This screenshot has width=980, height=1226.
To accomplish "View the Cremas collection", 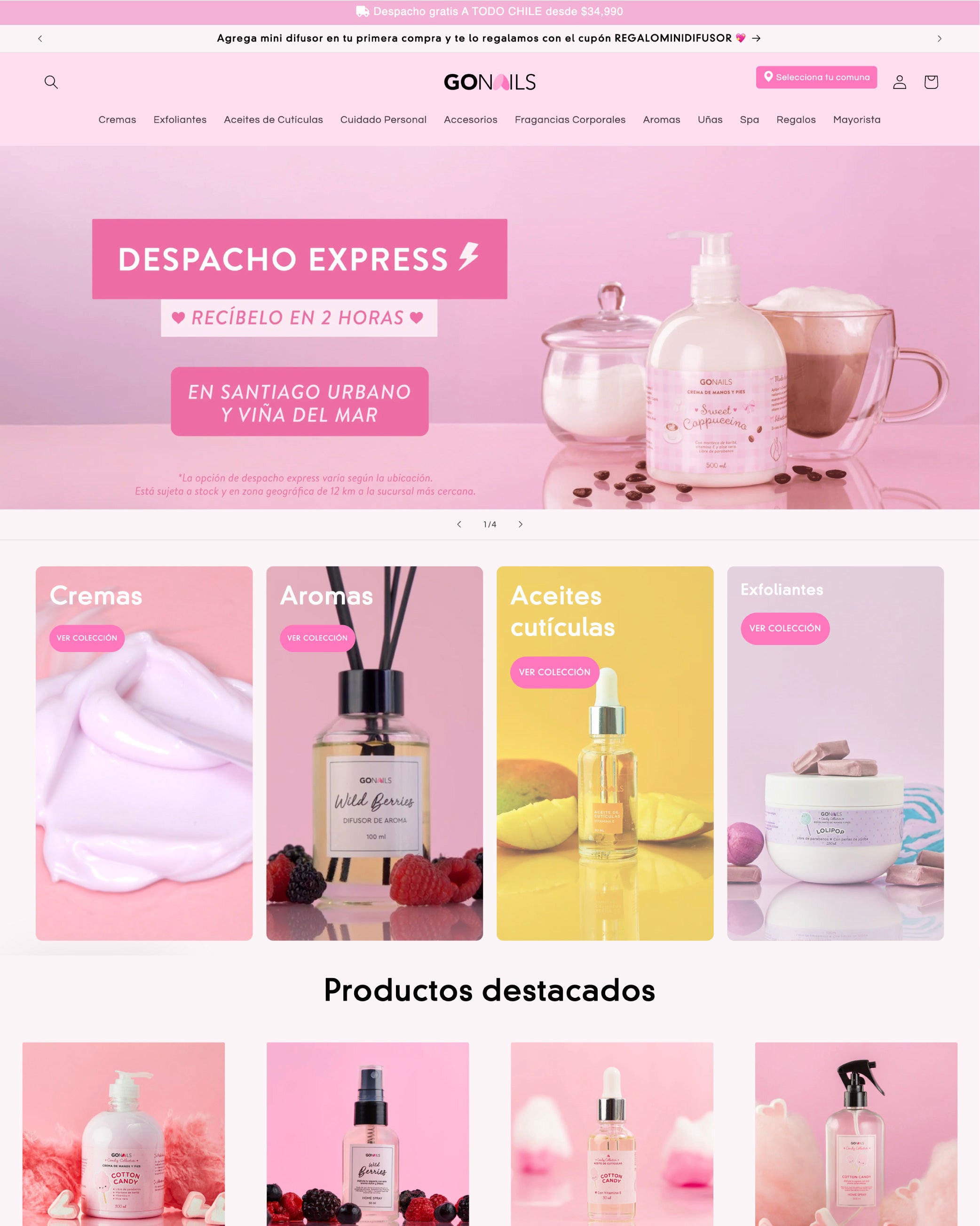I will [87, 638].
